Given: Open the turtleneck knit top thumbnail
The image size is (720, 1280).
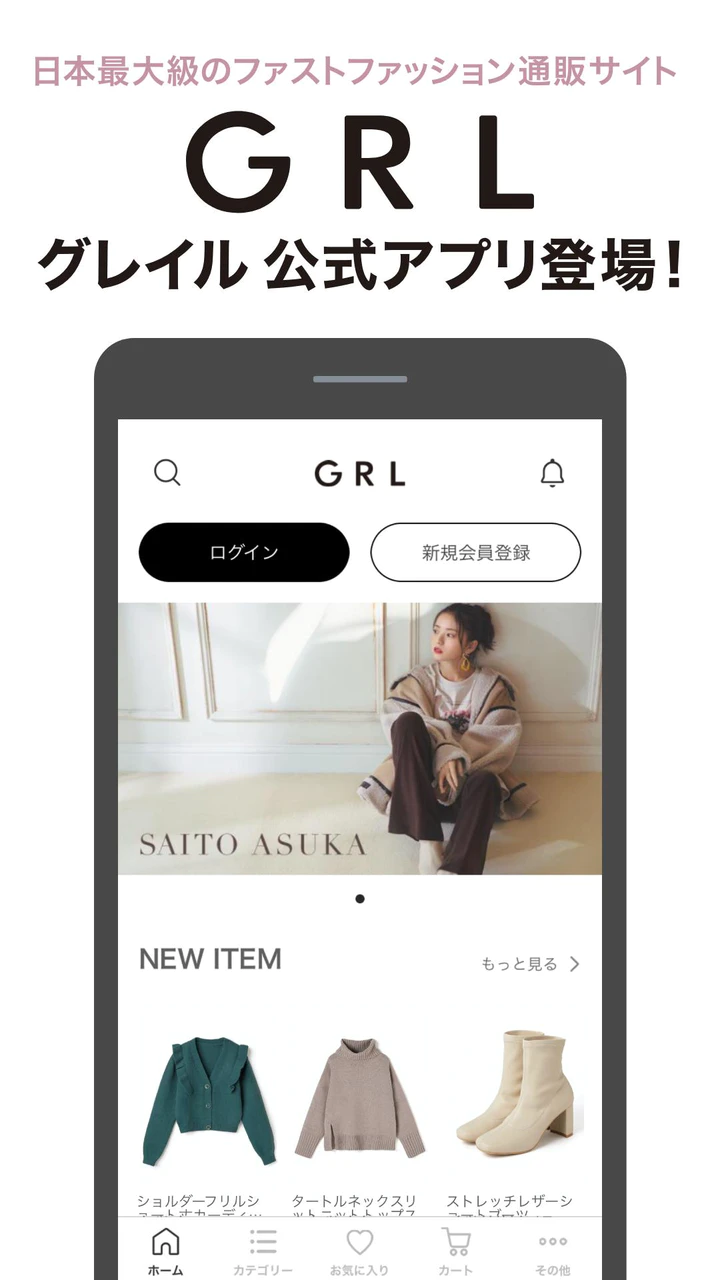Looking at the screenshot, I should click(360, 1102).
